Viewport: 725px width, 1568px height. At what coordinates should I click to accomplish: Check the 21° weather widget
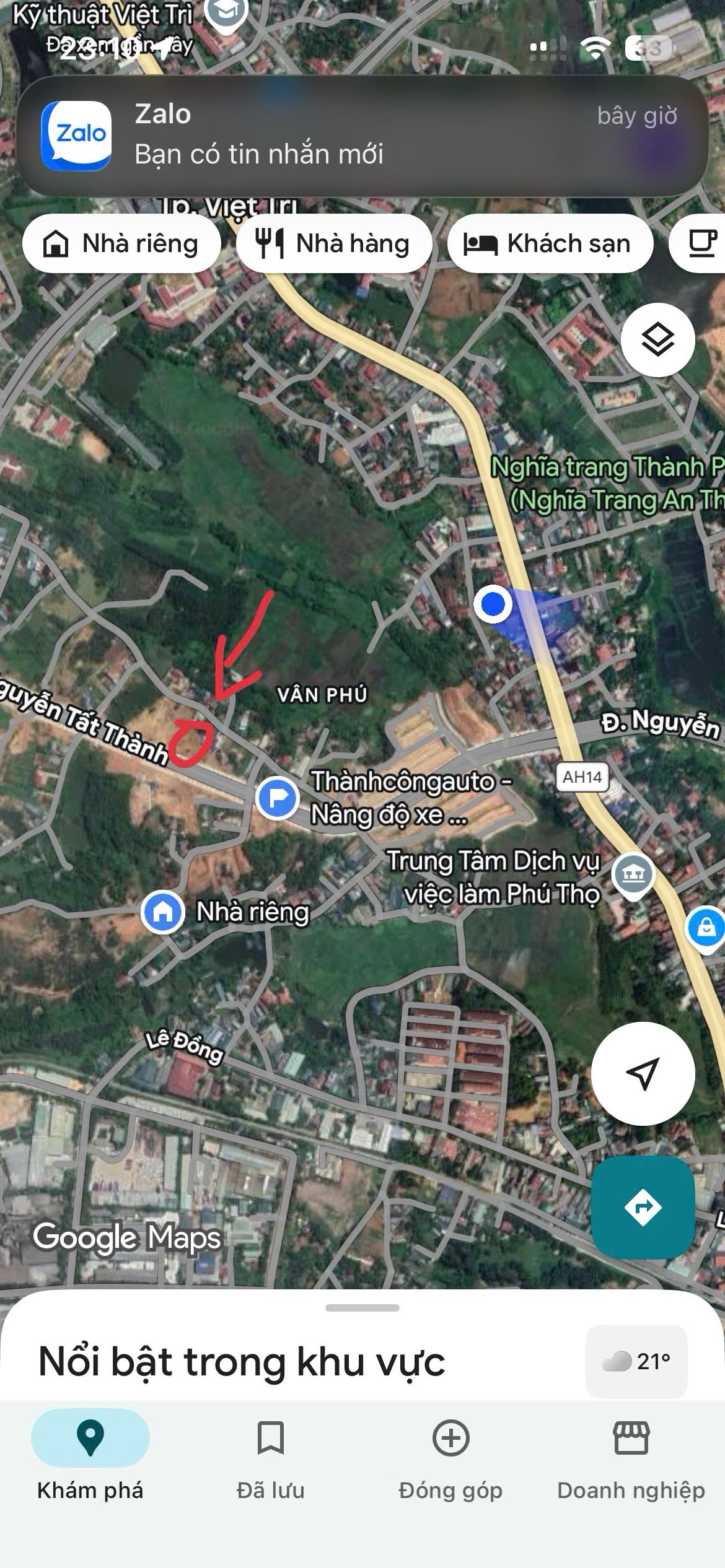click(x=636, y=1361)
